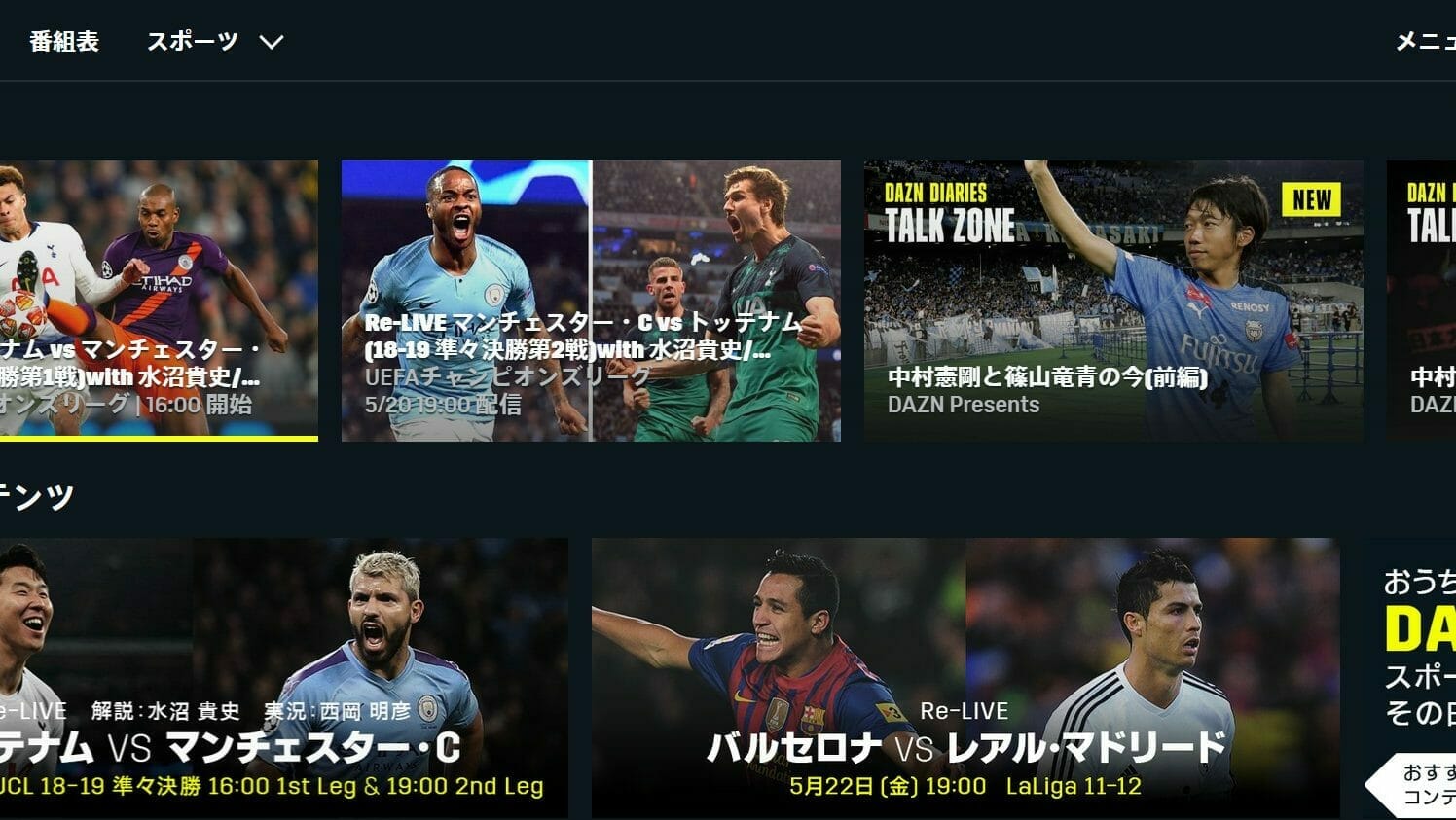This screenshot has width=1456, height=820.
Task: Open the 番組表 schedule page
Action: click(64, 42)
